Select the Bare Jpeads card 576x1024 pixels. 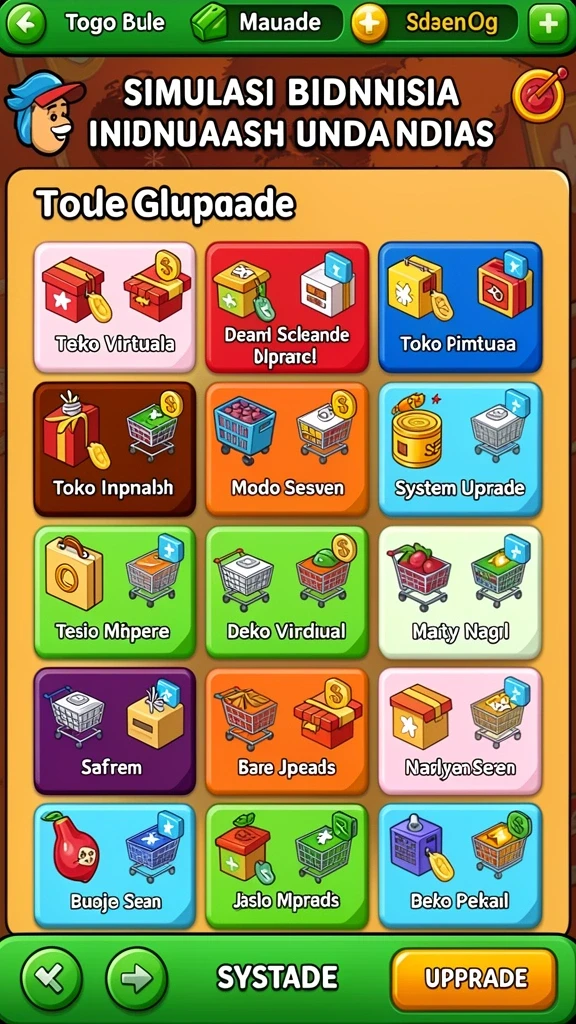(x=287, y=731)
